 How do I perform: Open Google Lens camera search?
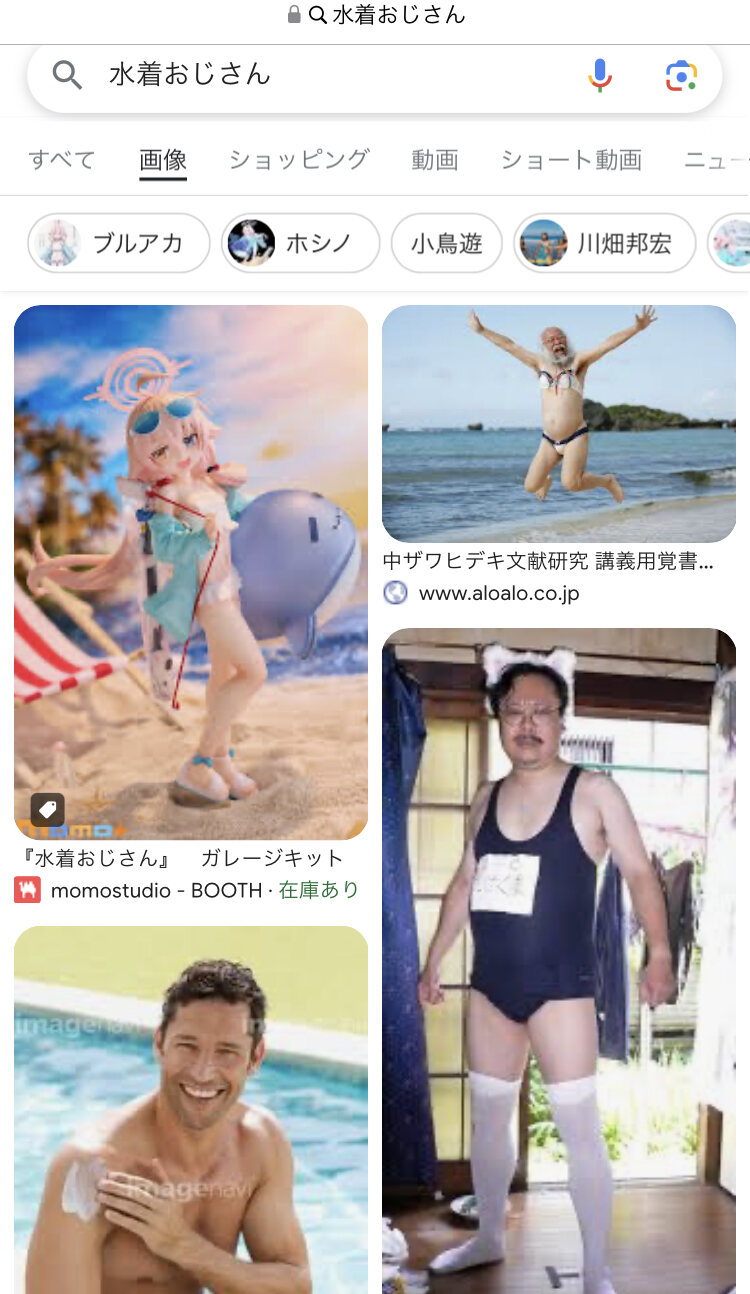point(681,75)
